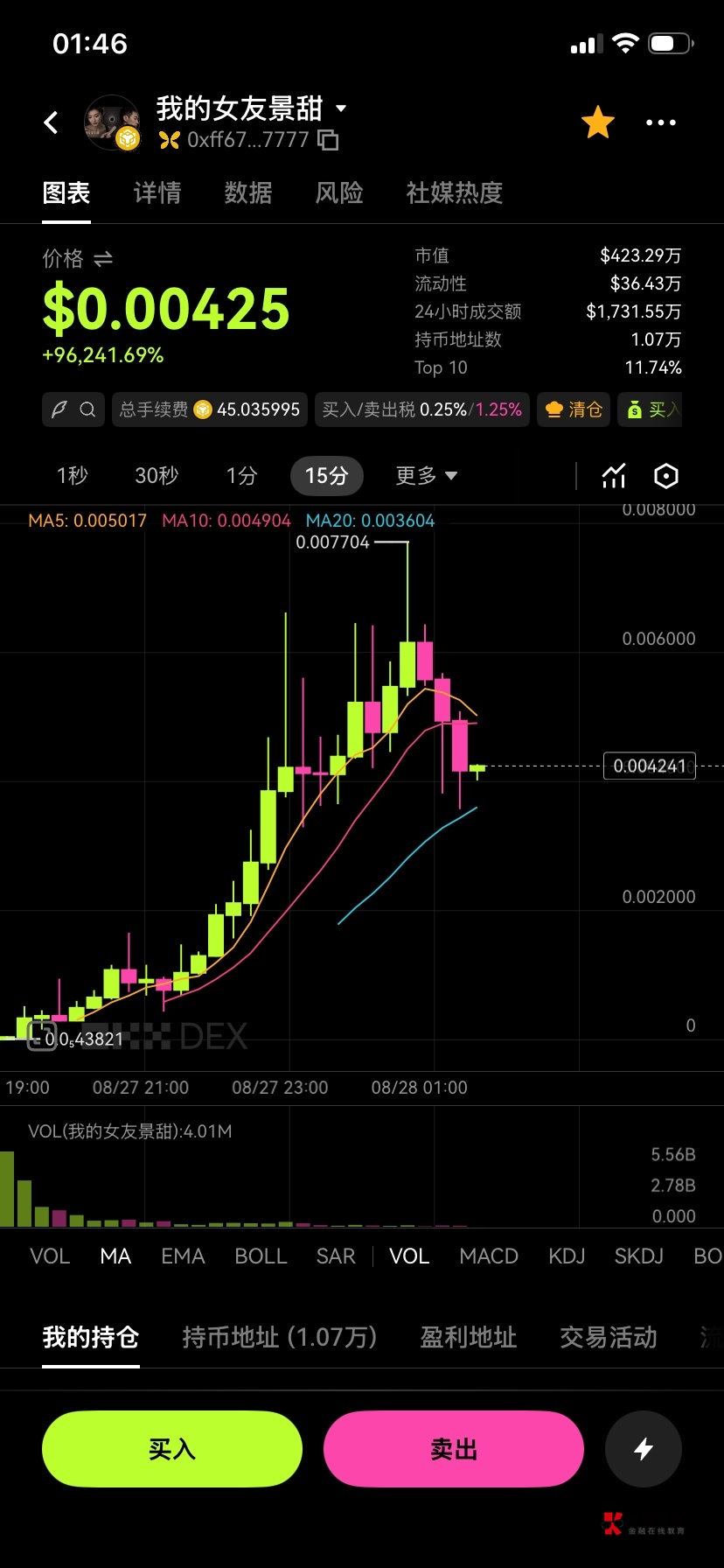Open the three-dot overflow menu

pos(660,122)
